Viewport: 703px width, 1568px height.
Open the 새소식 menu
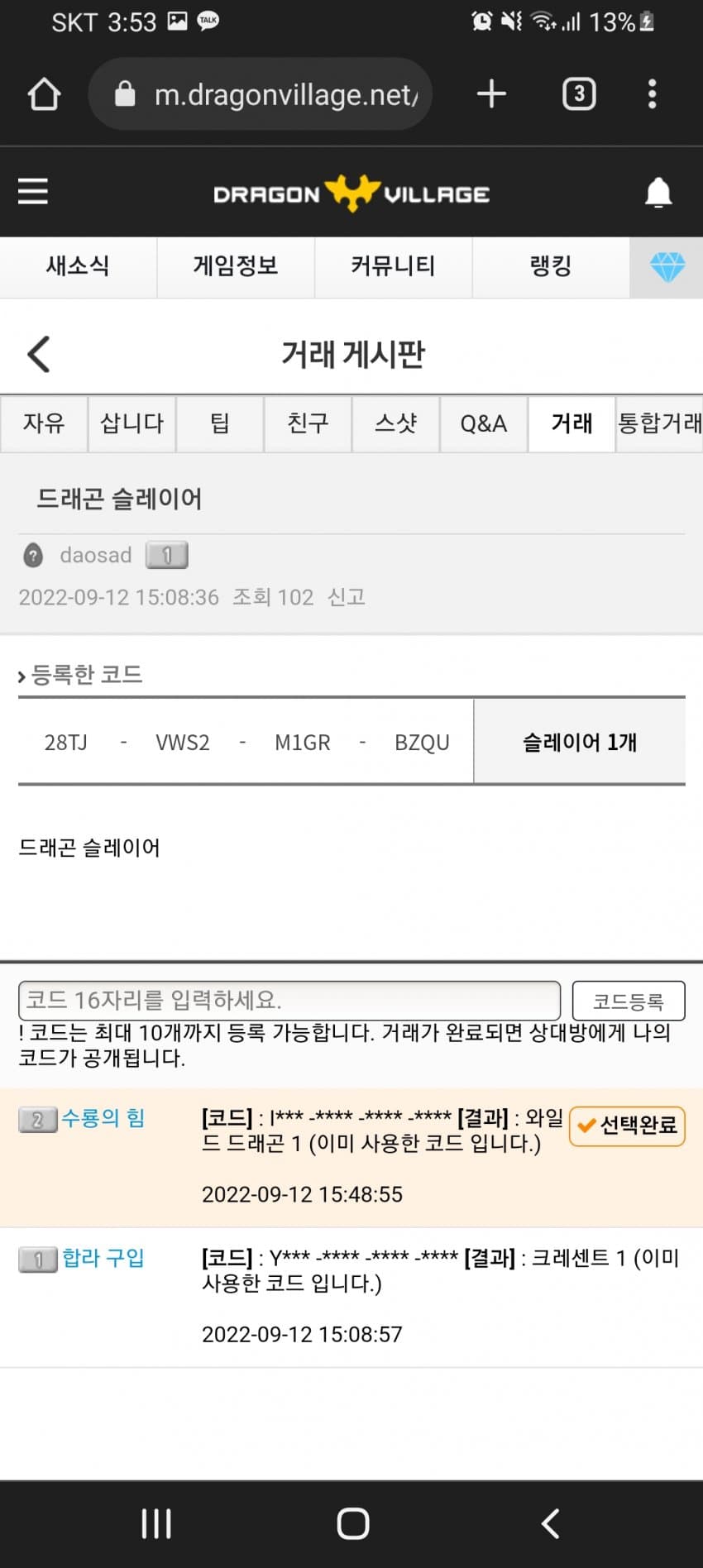[78, 266]
